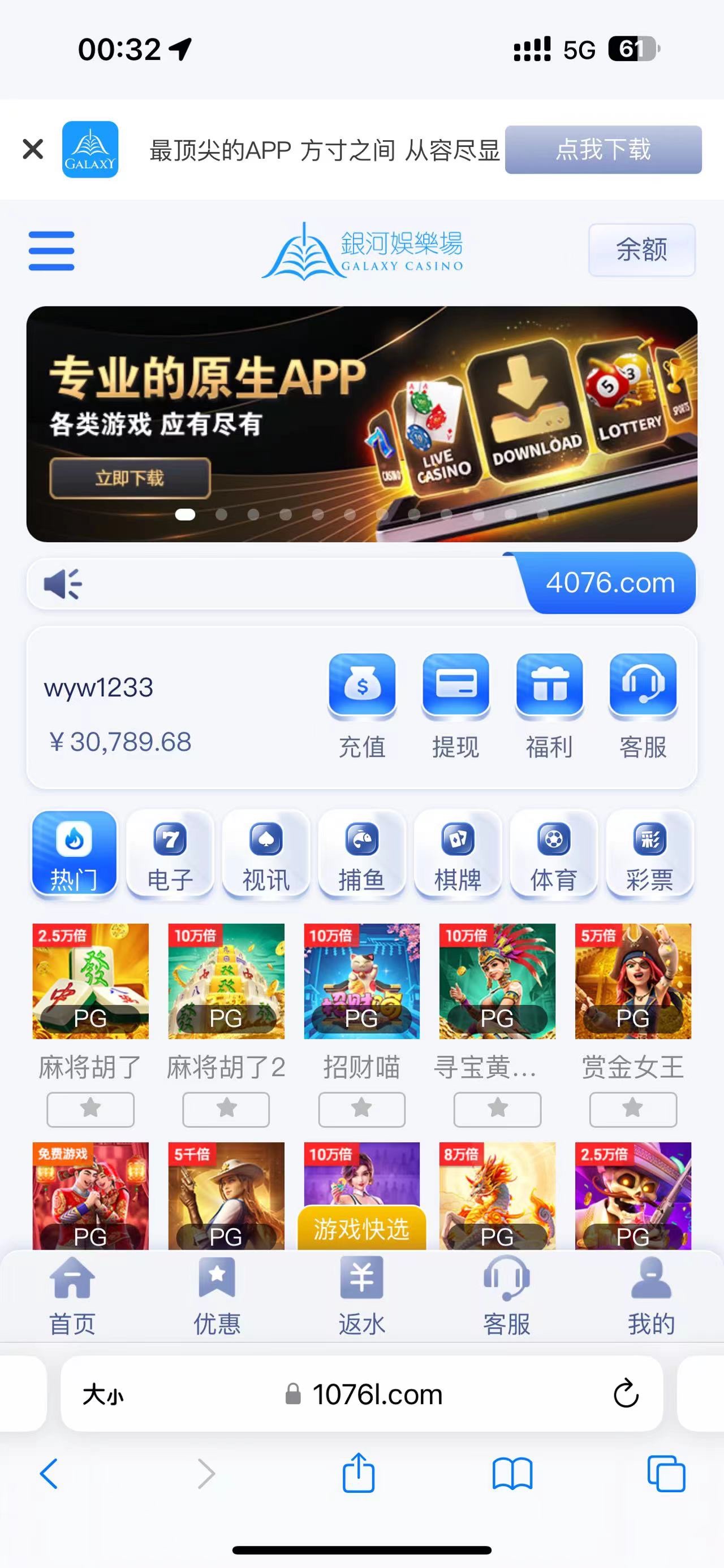Show the 余额 balance

click(x=641, y=250)
